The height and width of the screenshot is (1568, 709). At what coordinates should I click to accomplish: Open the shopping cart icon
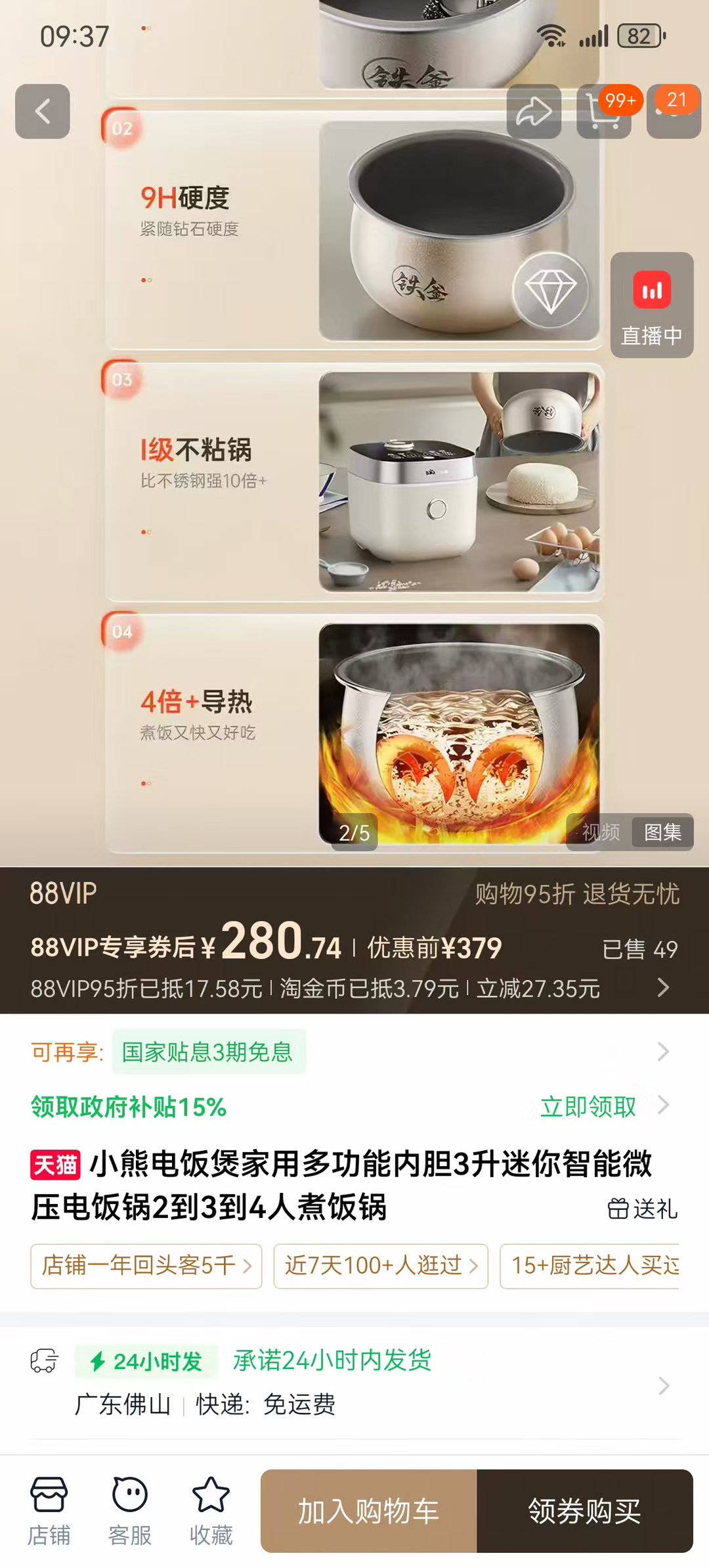coord(603,112)
